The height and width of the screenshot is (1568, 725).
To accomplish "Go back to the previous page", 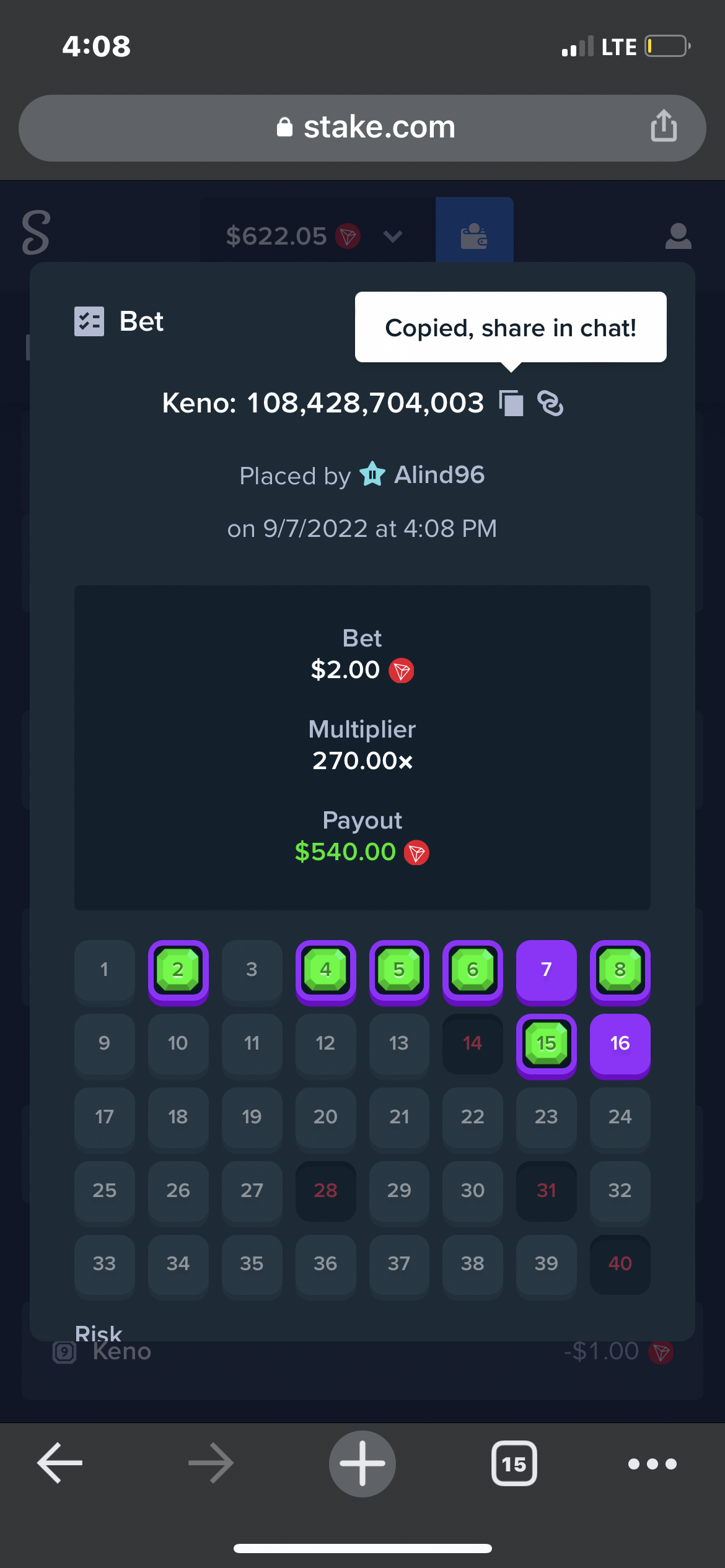I will pos(60,1463).
